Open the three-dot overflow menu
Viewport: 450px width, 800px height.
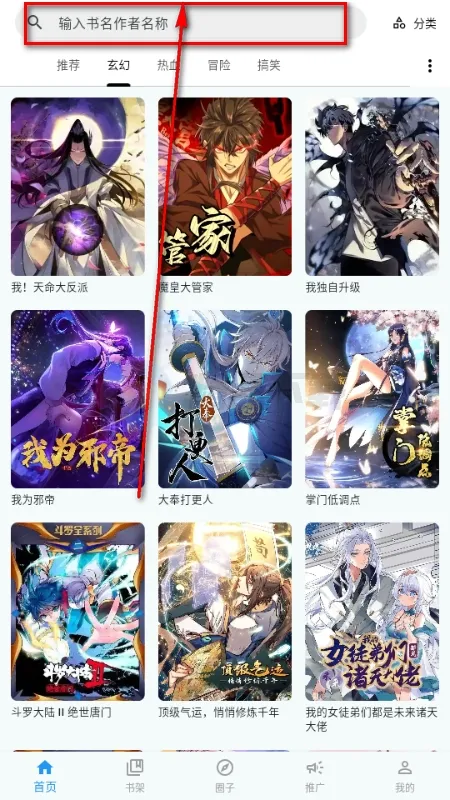click(430, 65)
